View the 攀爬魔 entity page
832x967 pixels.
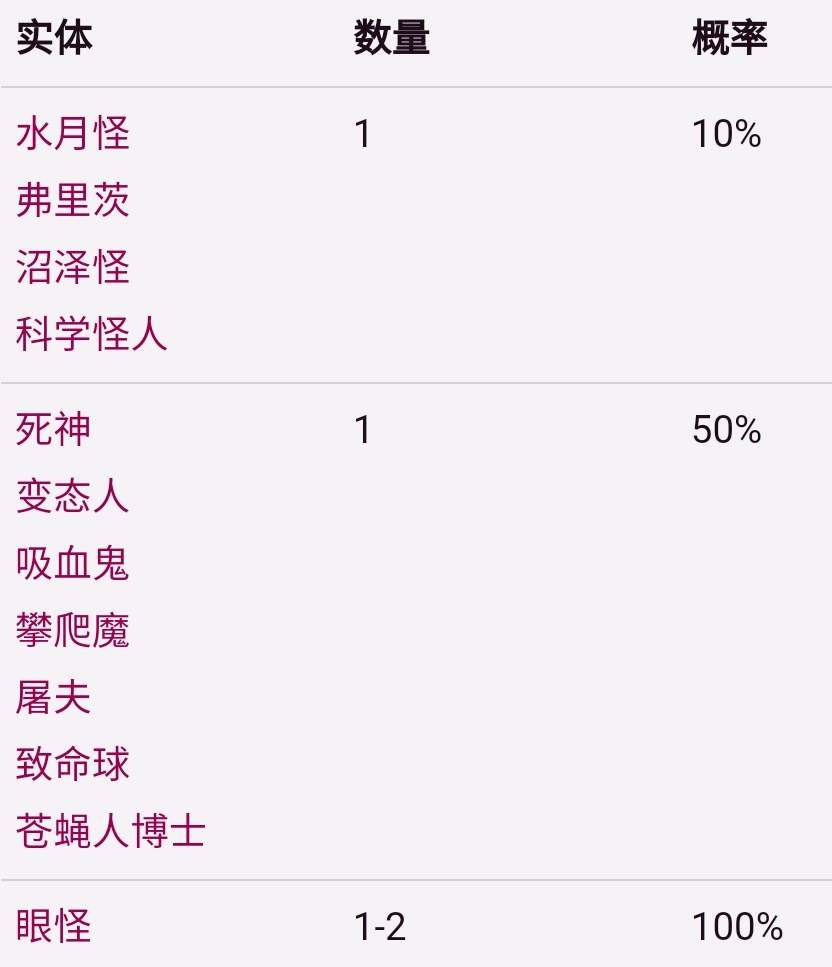coord(73,631)
